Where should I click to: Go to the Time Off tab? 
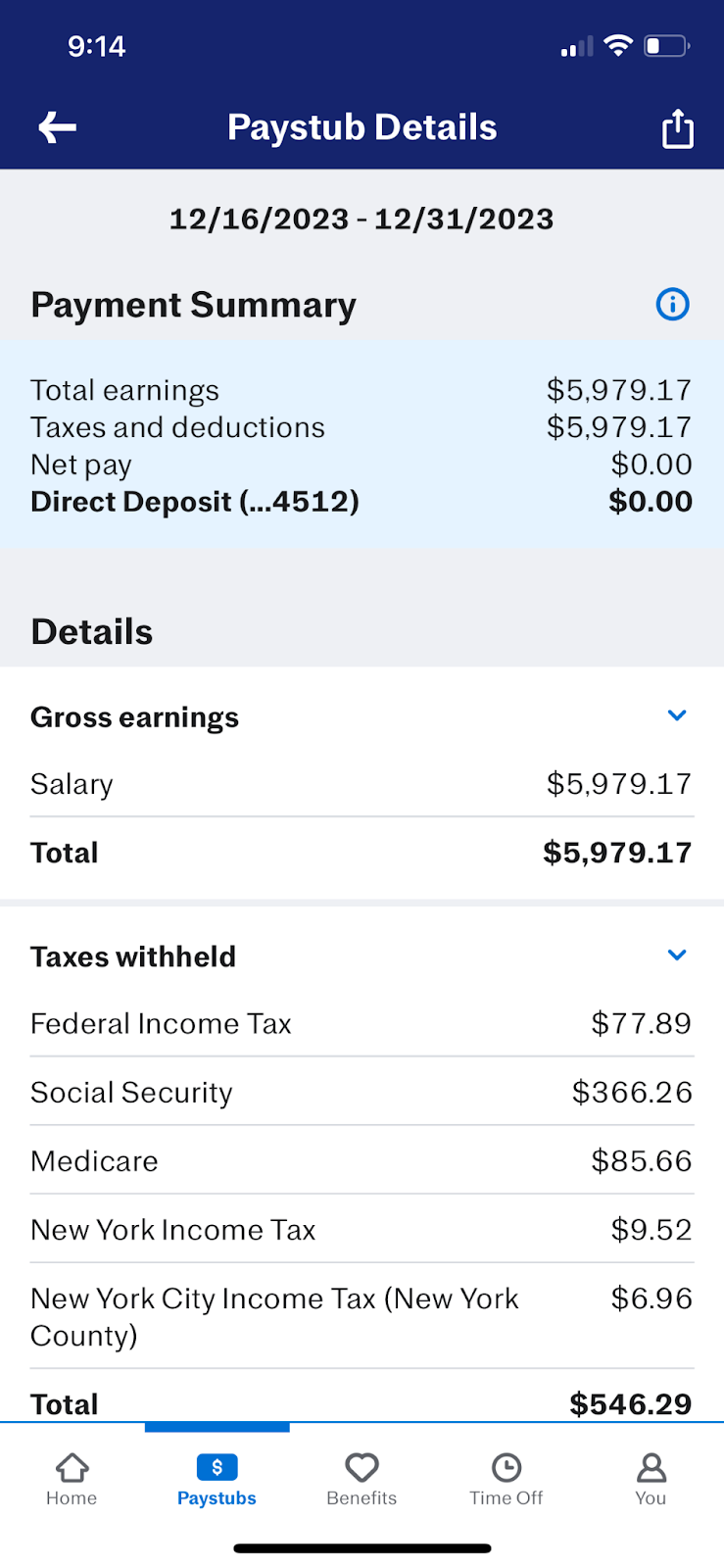(x=507, y=1480)
